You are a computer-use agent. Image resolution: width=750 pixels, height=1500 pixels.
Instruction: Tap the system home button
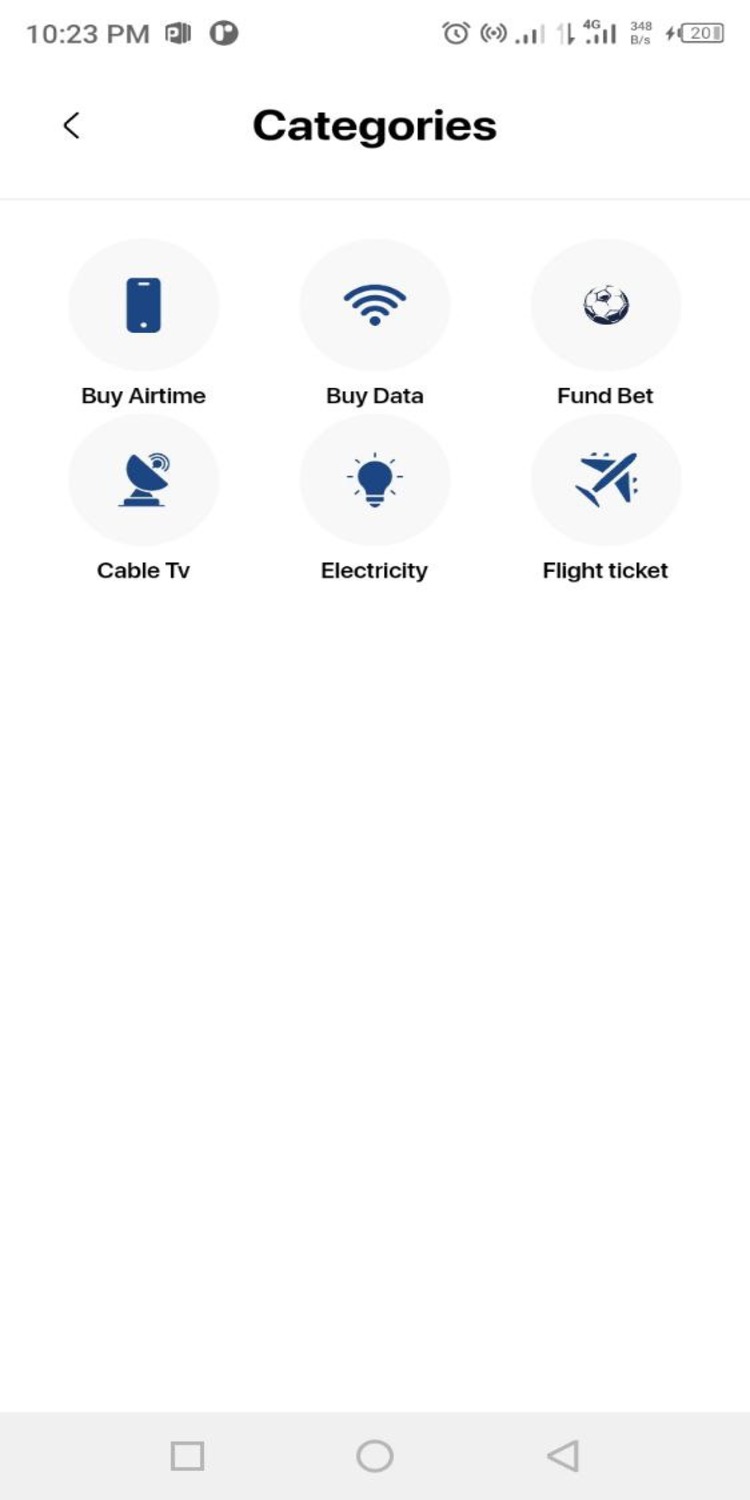click(375, 1456)
